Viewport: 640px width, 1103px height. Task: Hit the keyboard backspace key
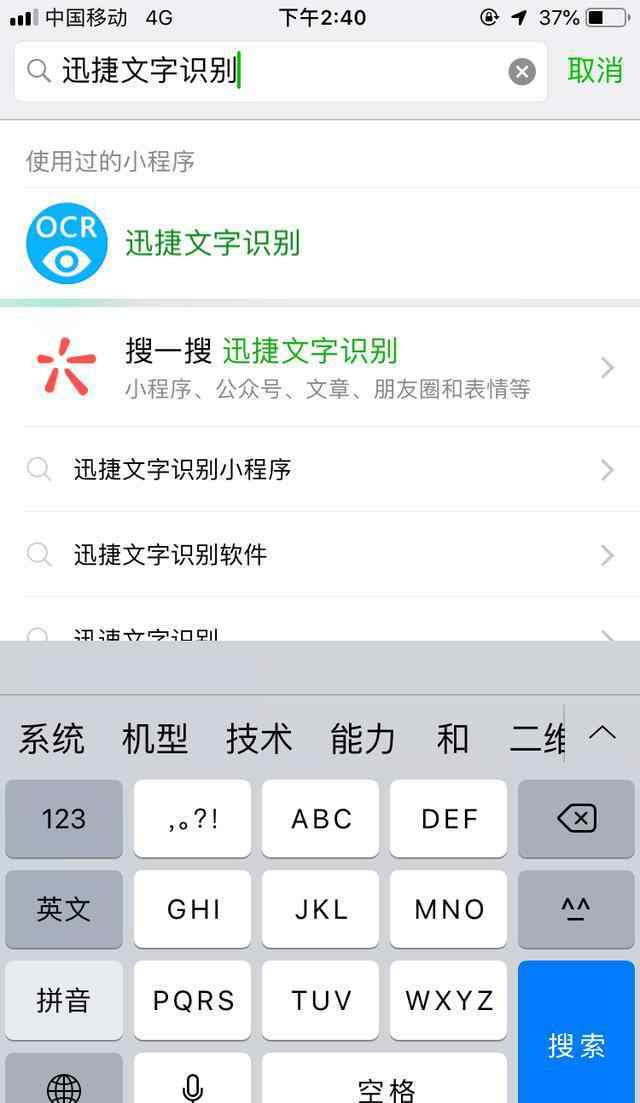click(576, 819)
